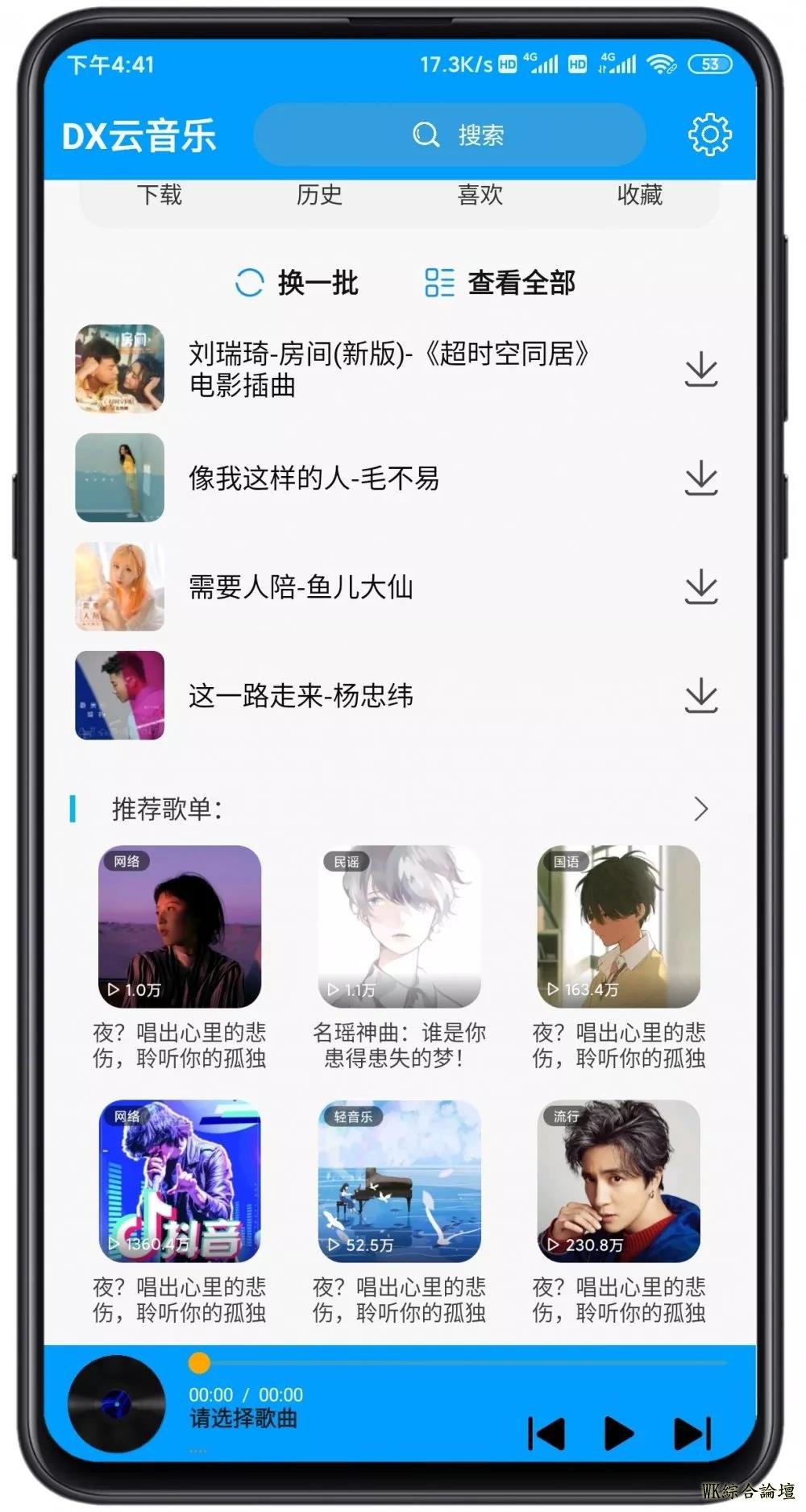Screen dimensions: 806x1512
Task: Download 像我这样的人-毛不易
Action: [x=700, y=478]
